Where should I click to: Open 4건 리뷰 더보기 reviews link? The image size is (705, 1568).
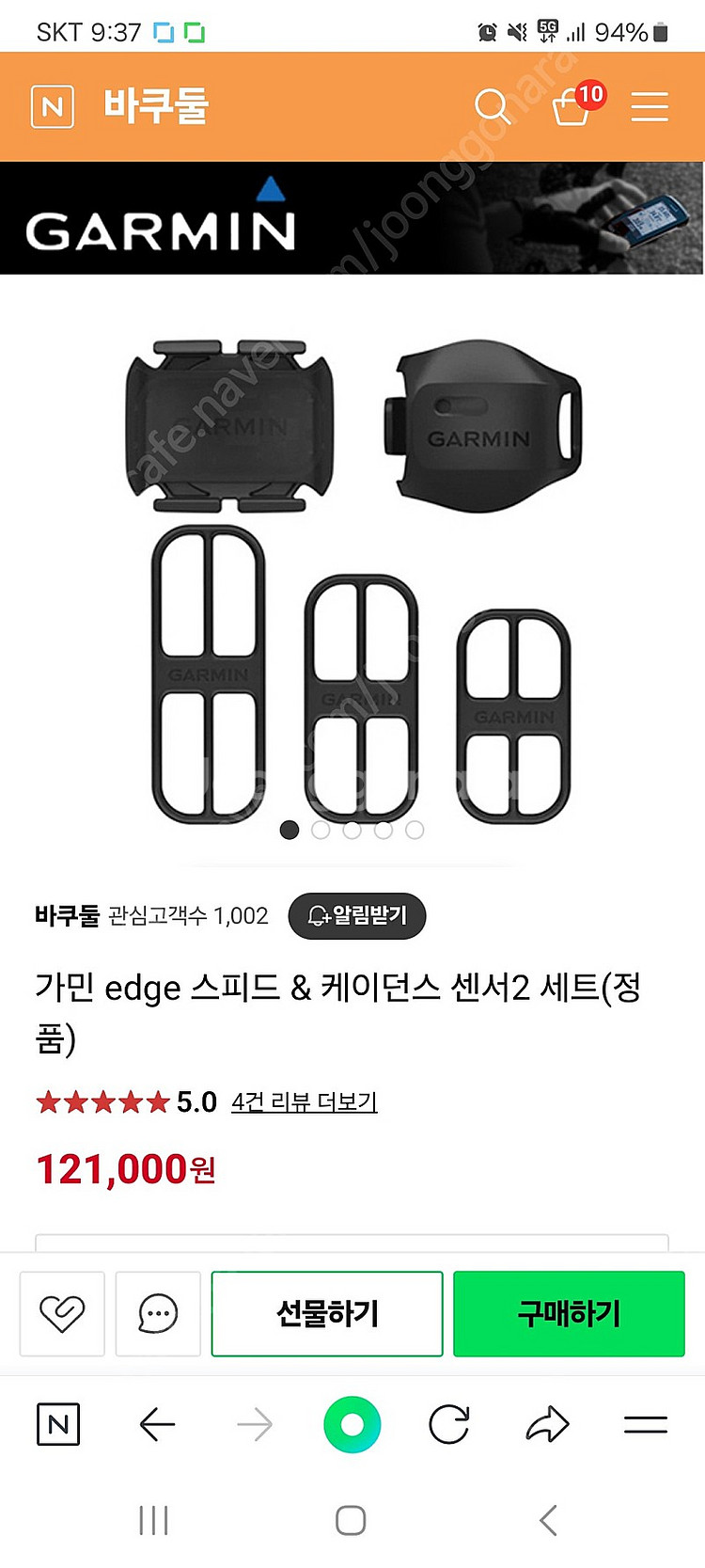tap(304, 1101)
